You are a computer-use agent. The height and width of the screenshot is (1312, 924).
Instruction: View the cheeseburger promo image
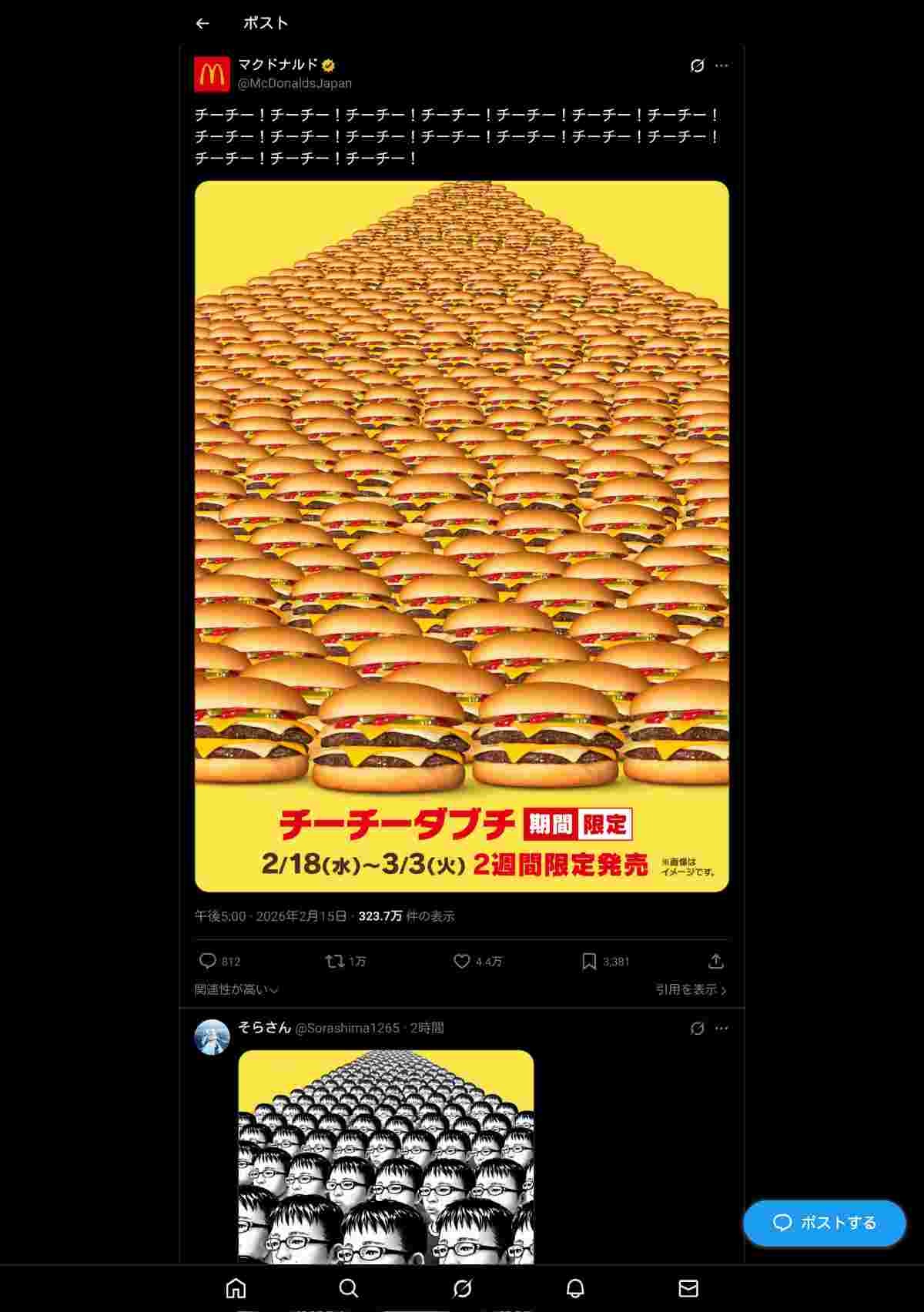pos(462,536)
